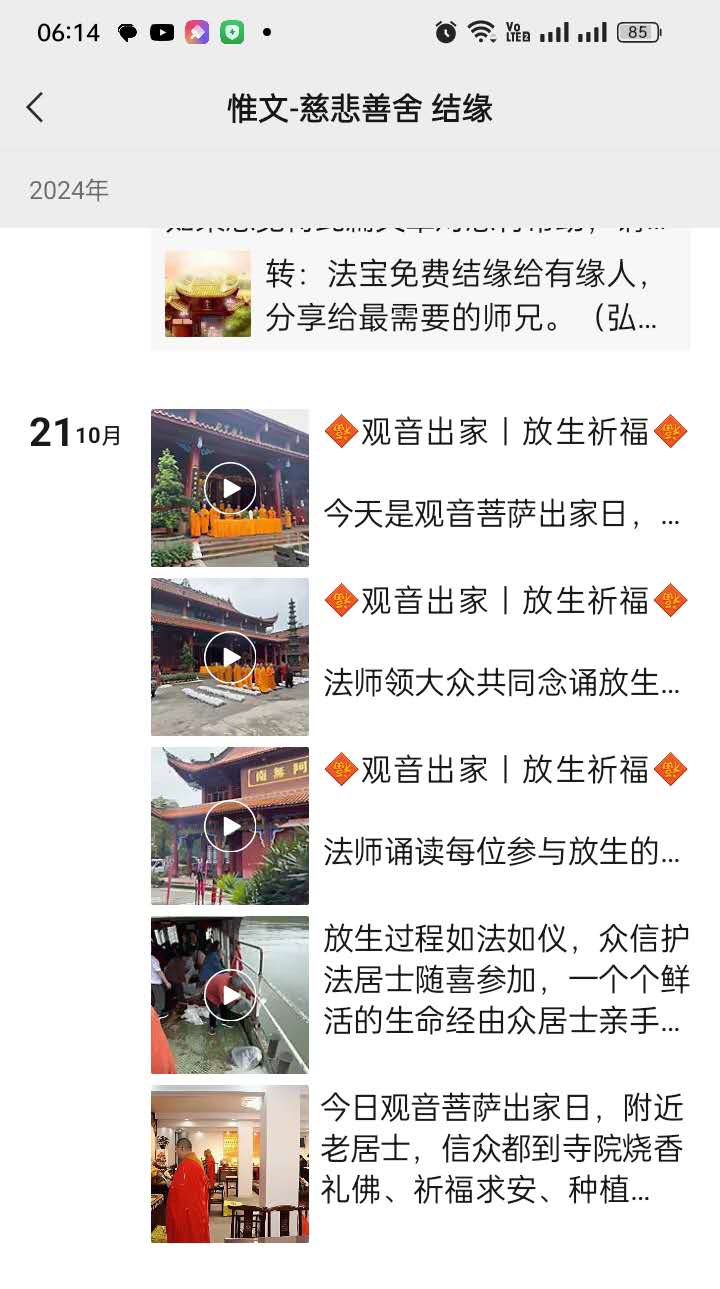Open the shared link 法宝免费结缘给有缘人
This screenshot has width=720, height=1289.
420,293
